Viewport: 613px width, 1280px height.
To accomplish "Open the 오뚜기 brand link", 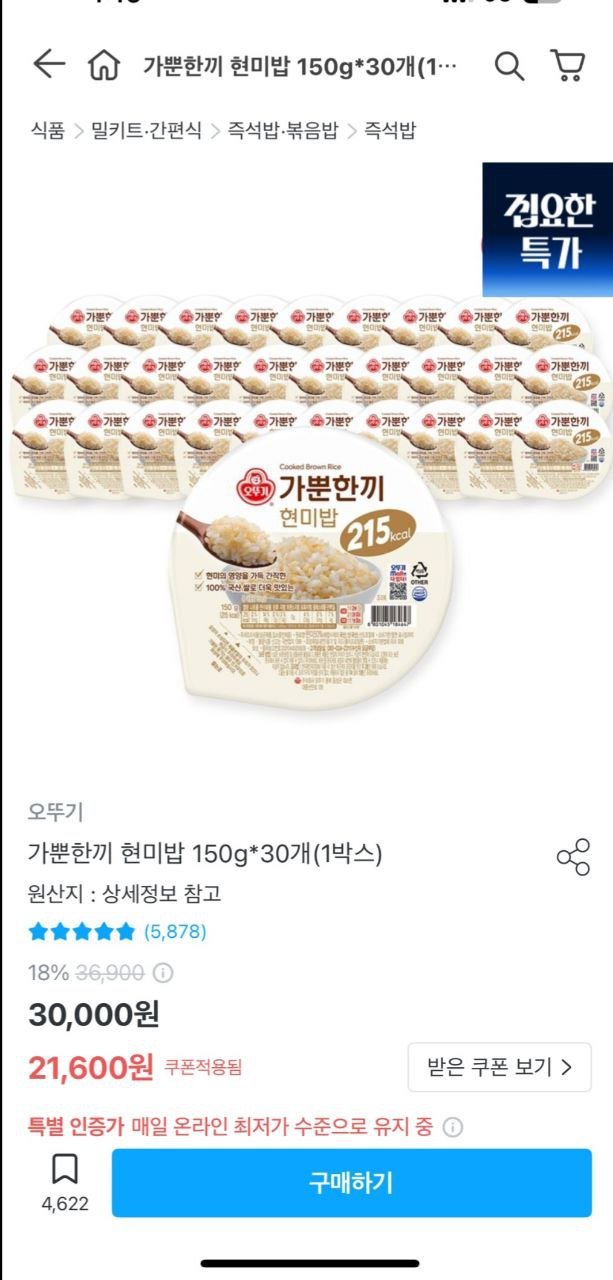I will point(56,813).
